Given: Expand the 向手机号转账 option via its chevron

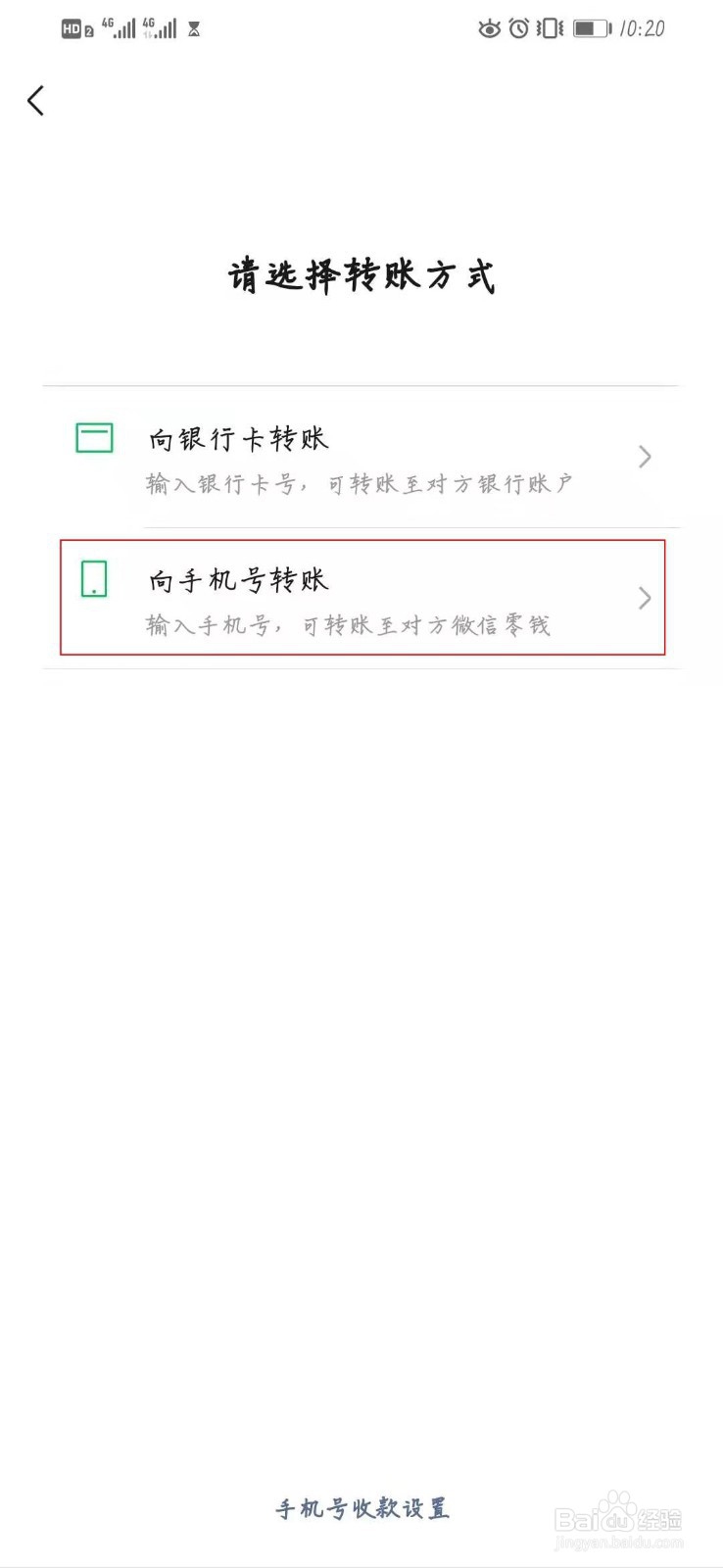Looking at the screenshot, I should tap(645, 598).
